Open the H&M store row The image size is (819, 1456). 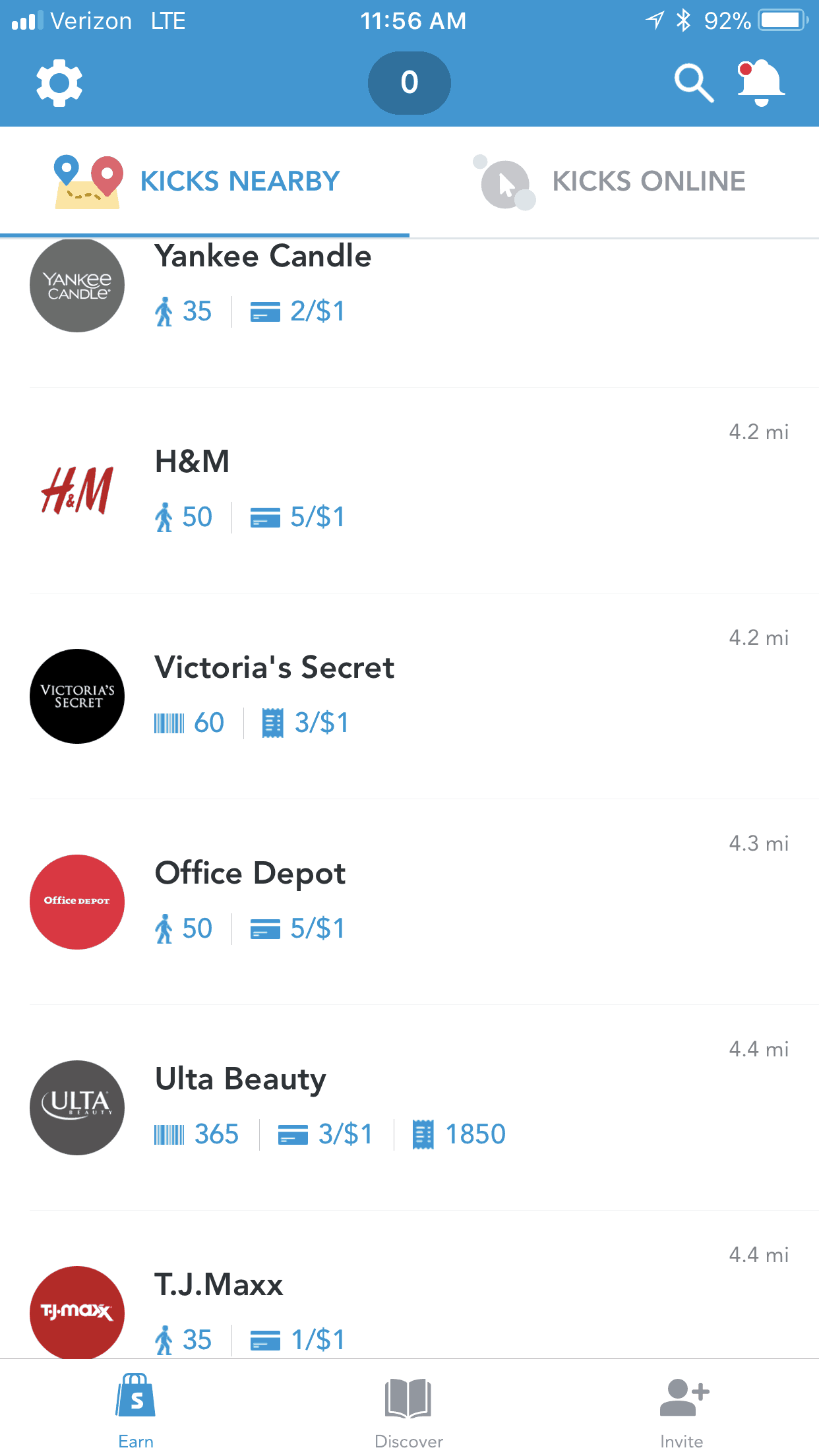tap(409, 491)
